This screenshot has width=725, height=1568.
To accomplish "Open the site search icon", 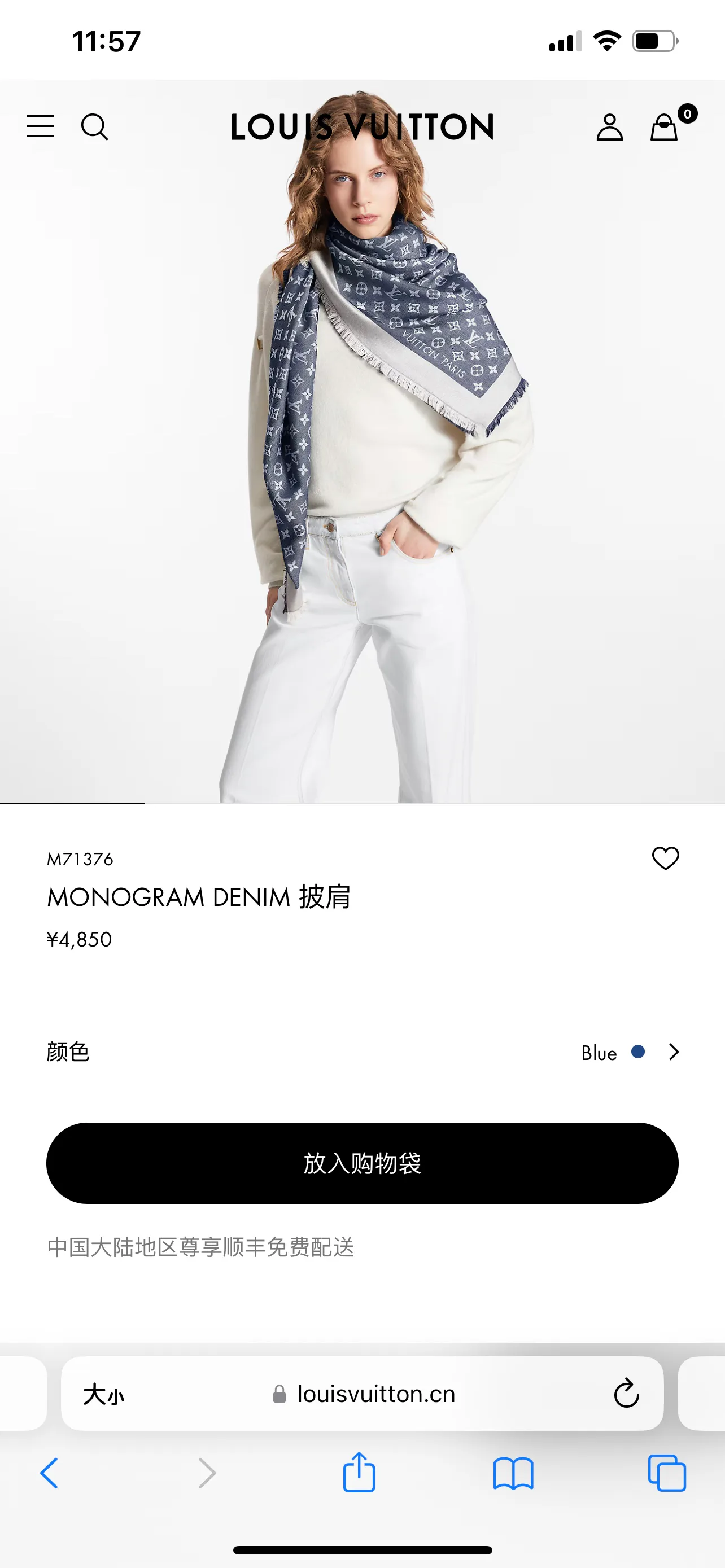I will pyautogui.click(x=94, y=126).
